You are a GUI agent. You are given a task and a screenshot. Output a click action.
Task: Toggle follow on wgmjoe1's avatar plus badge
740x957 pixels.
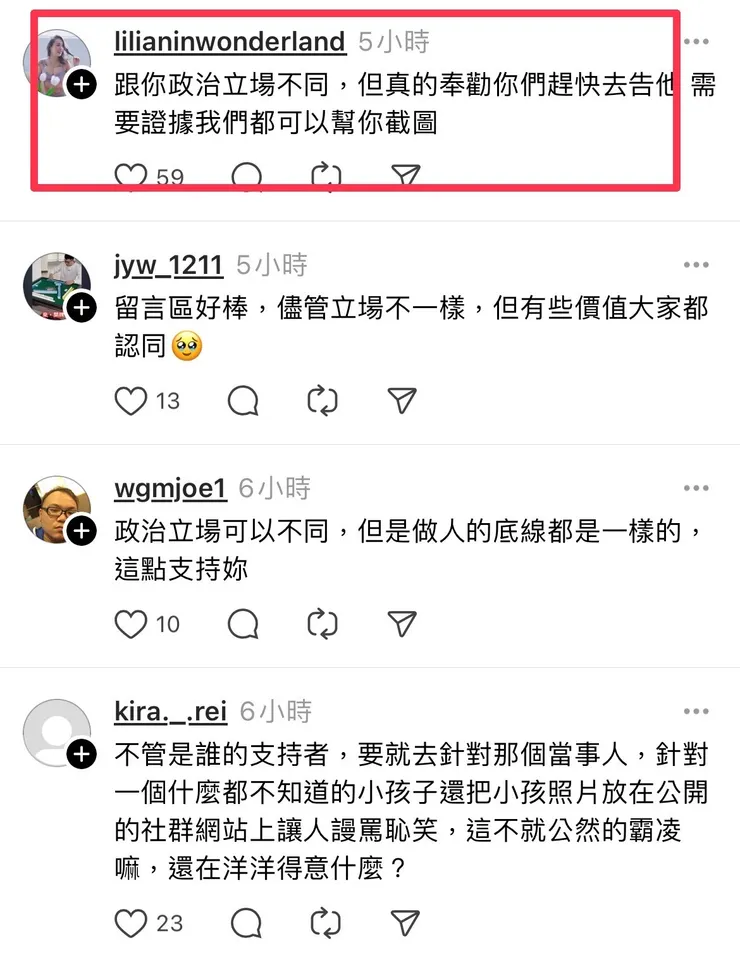(84, 531)
